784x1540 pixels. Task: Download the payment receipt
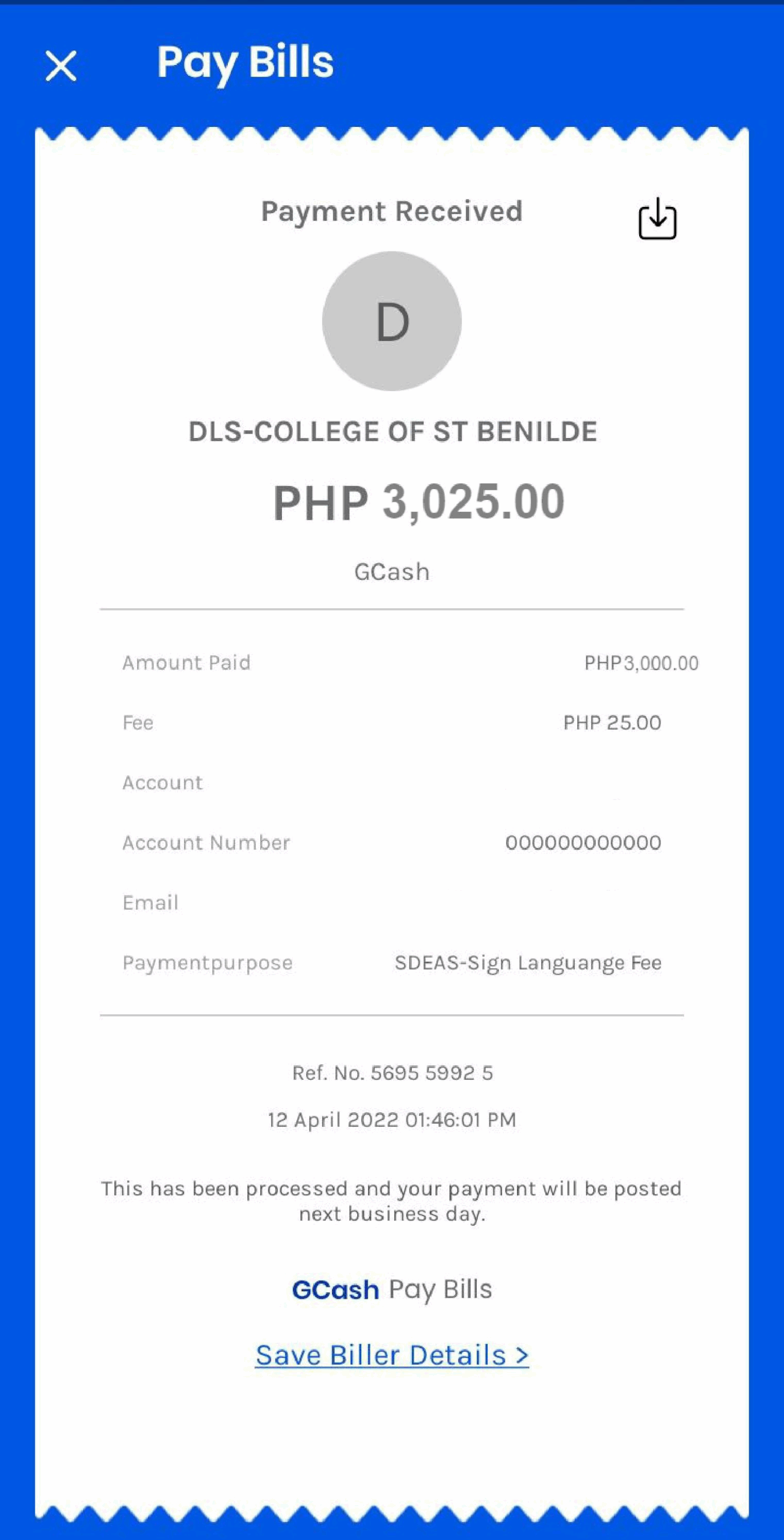coord(657,219)
